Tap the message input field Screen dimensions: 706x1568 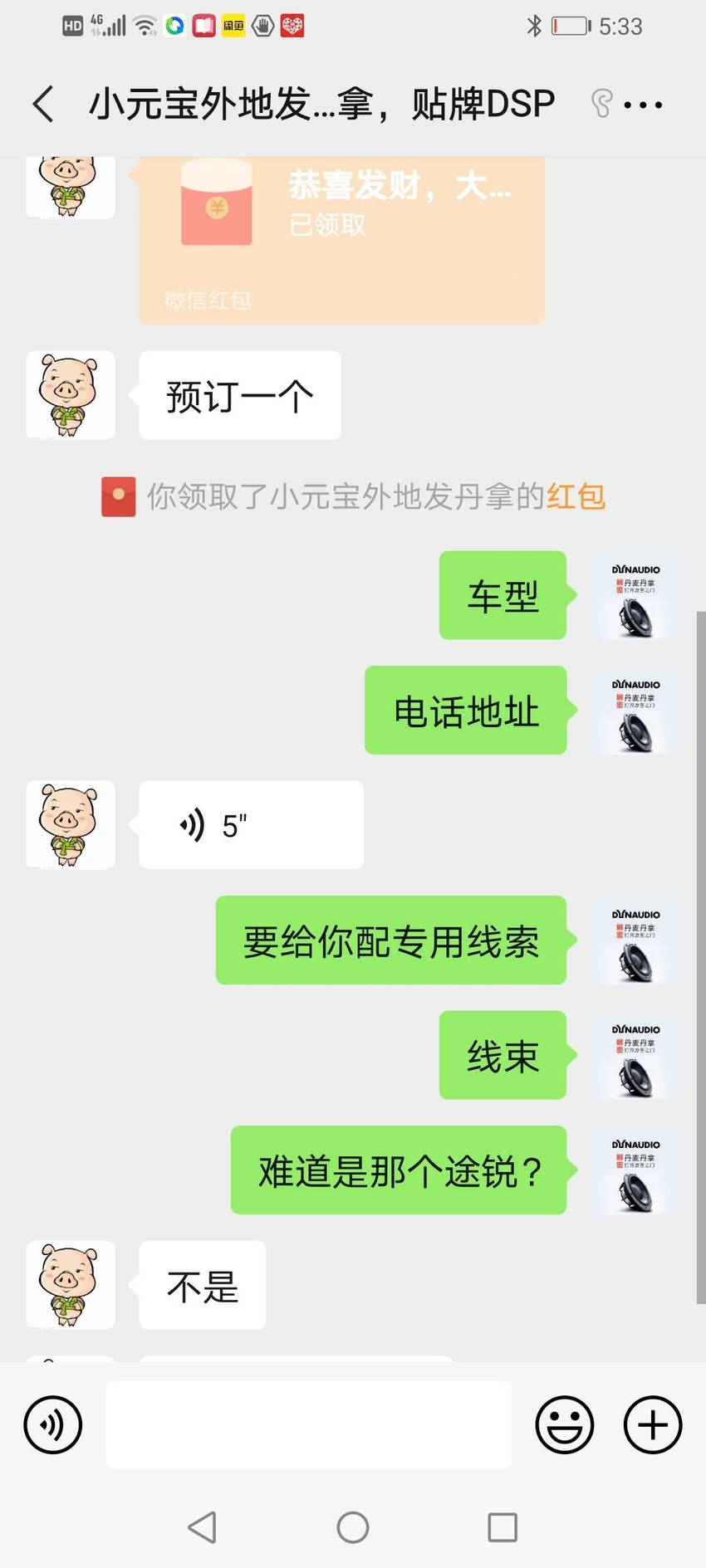pyautogui.click(x=308, y=1424)
